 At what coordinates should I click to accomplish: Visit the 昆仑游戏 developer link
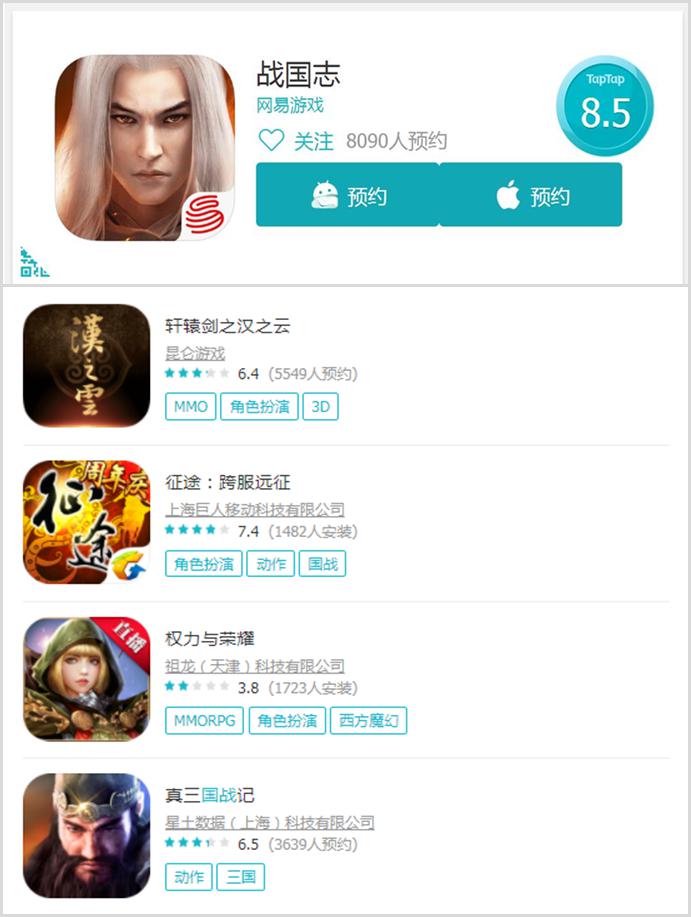coord(195,353)
